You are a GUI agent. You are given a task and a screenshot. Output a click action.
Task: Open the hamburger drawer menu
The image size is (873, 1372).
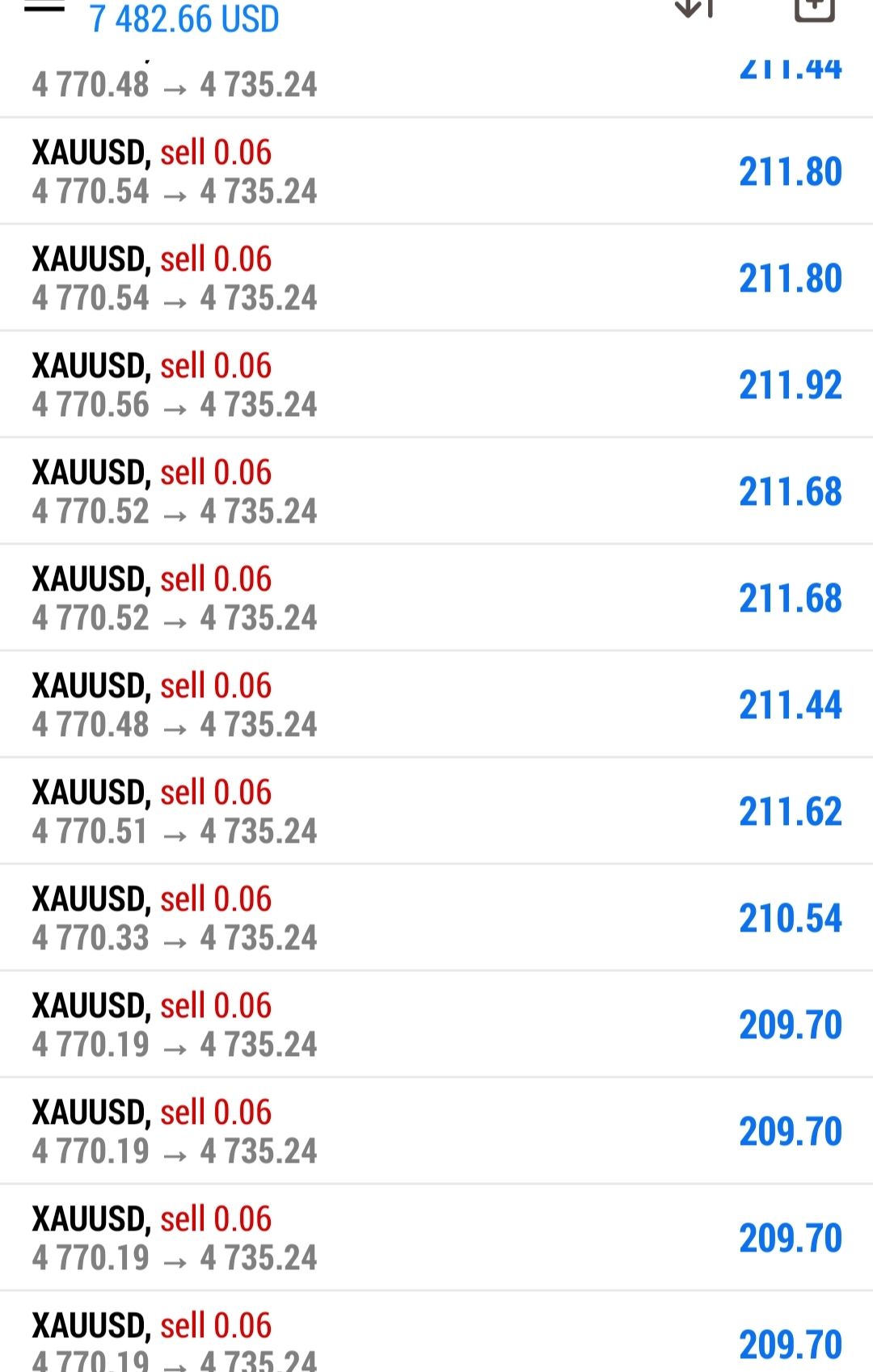click(44, 8)
